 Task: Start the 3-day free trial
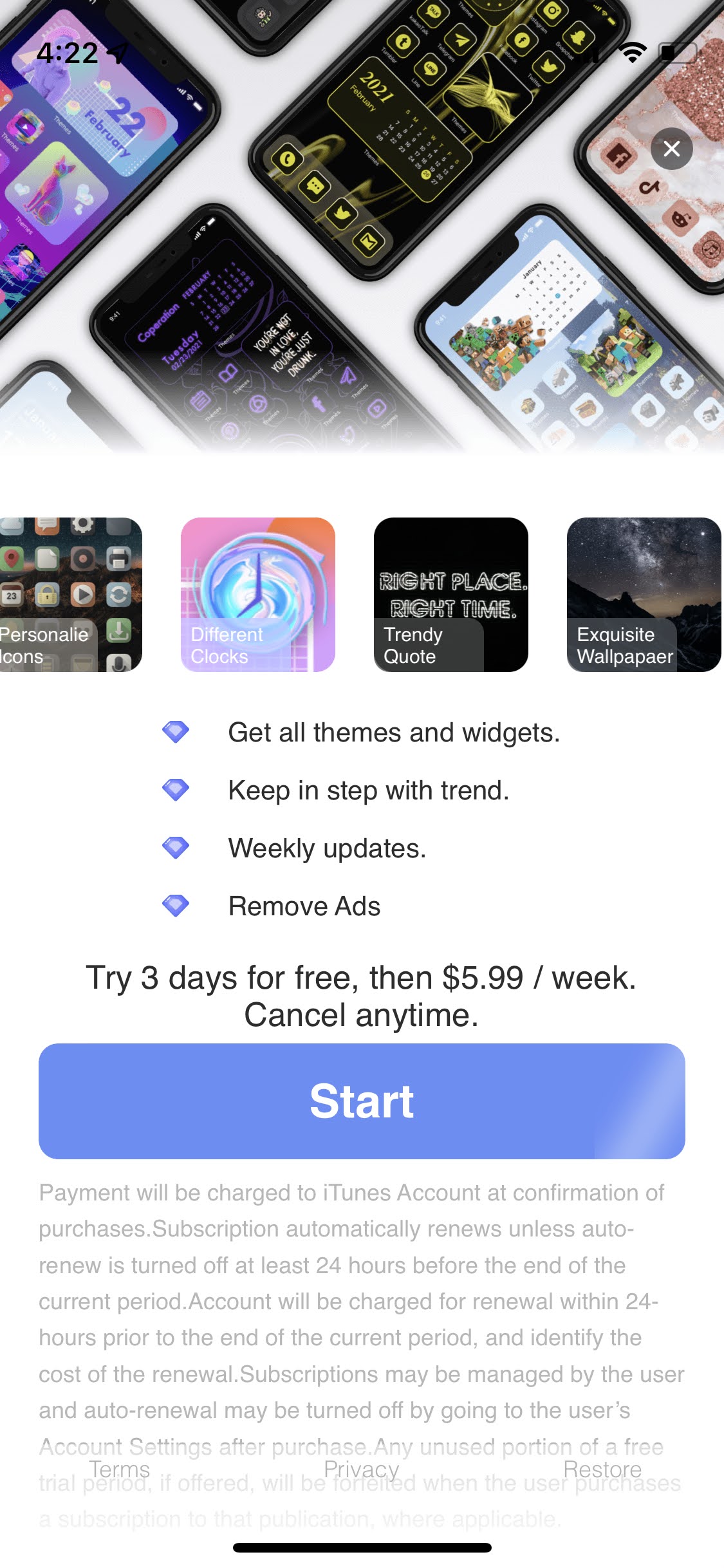point(362,1101)
